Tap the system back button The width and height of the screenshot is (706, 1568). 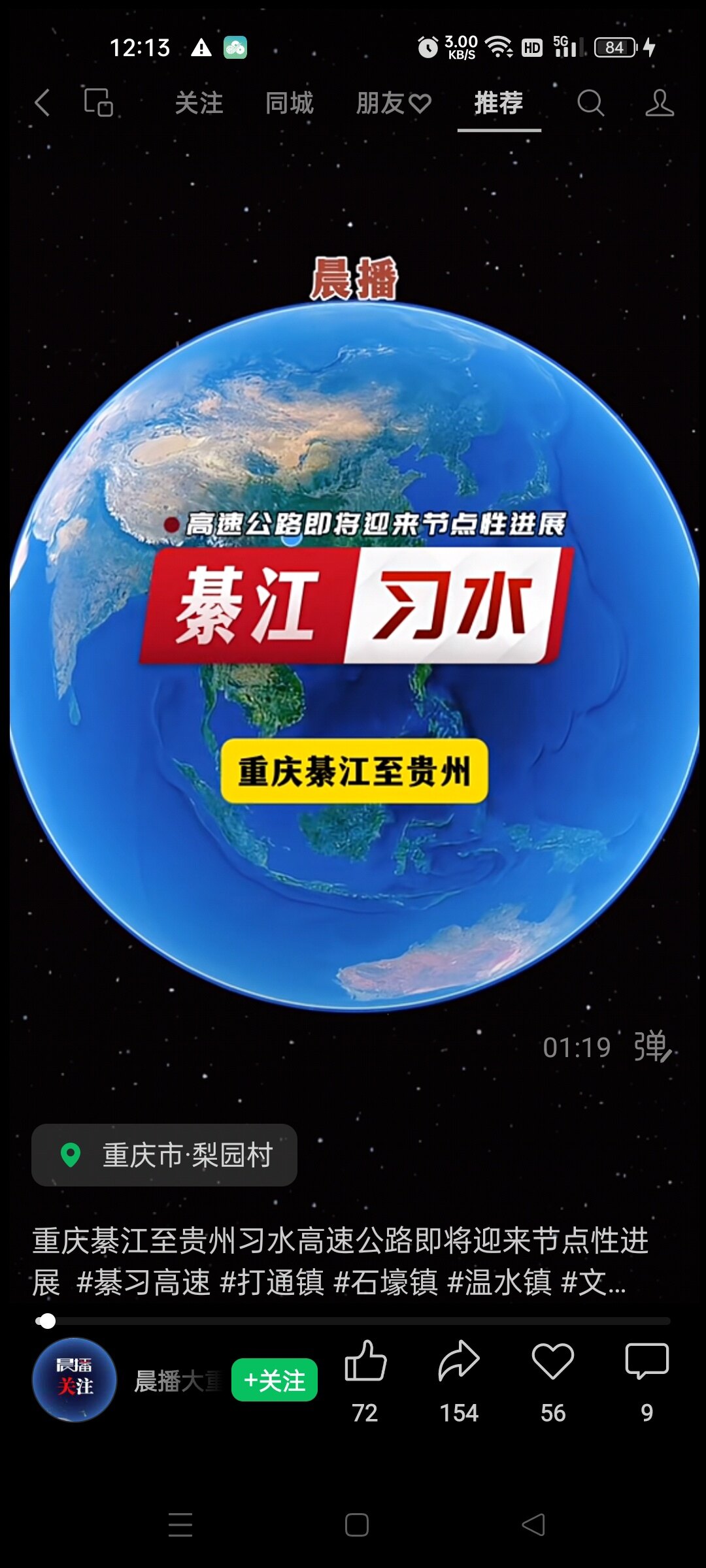pyautogui.click(x=533, y=1525)
